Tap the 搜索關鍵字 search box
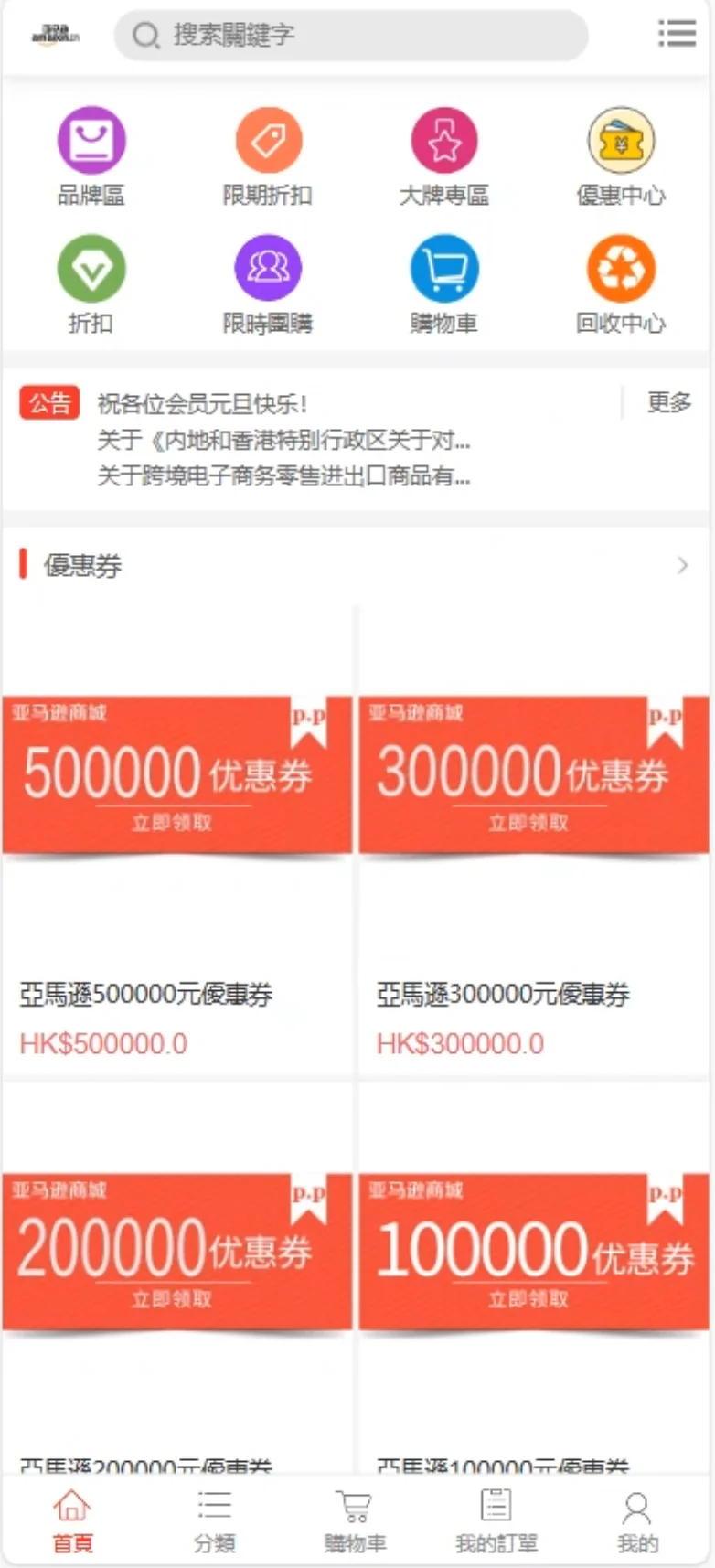The width and height of the screenshot is (715, 1568). click(351, 36)
